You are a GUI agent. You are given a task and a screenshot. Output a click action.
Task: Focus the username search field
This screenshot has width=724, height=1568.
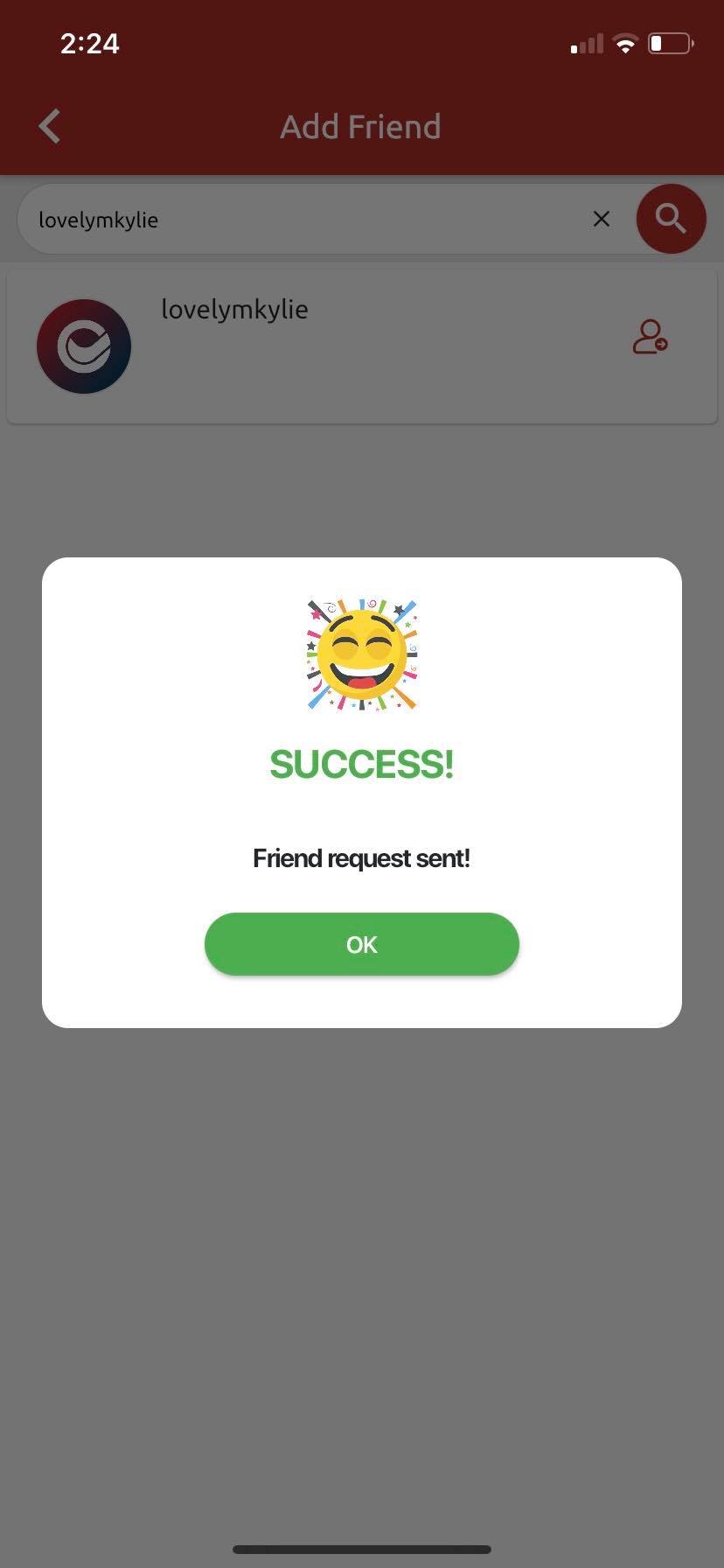tap(297, 220)
